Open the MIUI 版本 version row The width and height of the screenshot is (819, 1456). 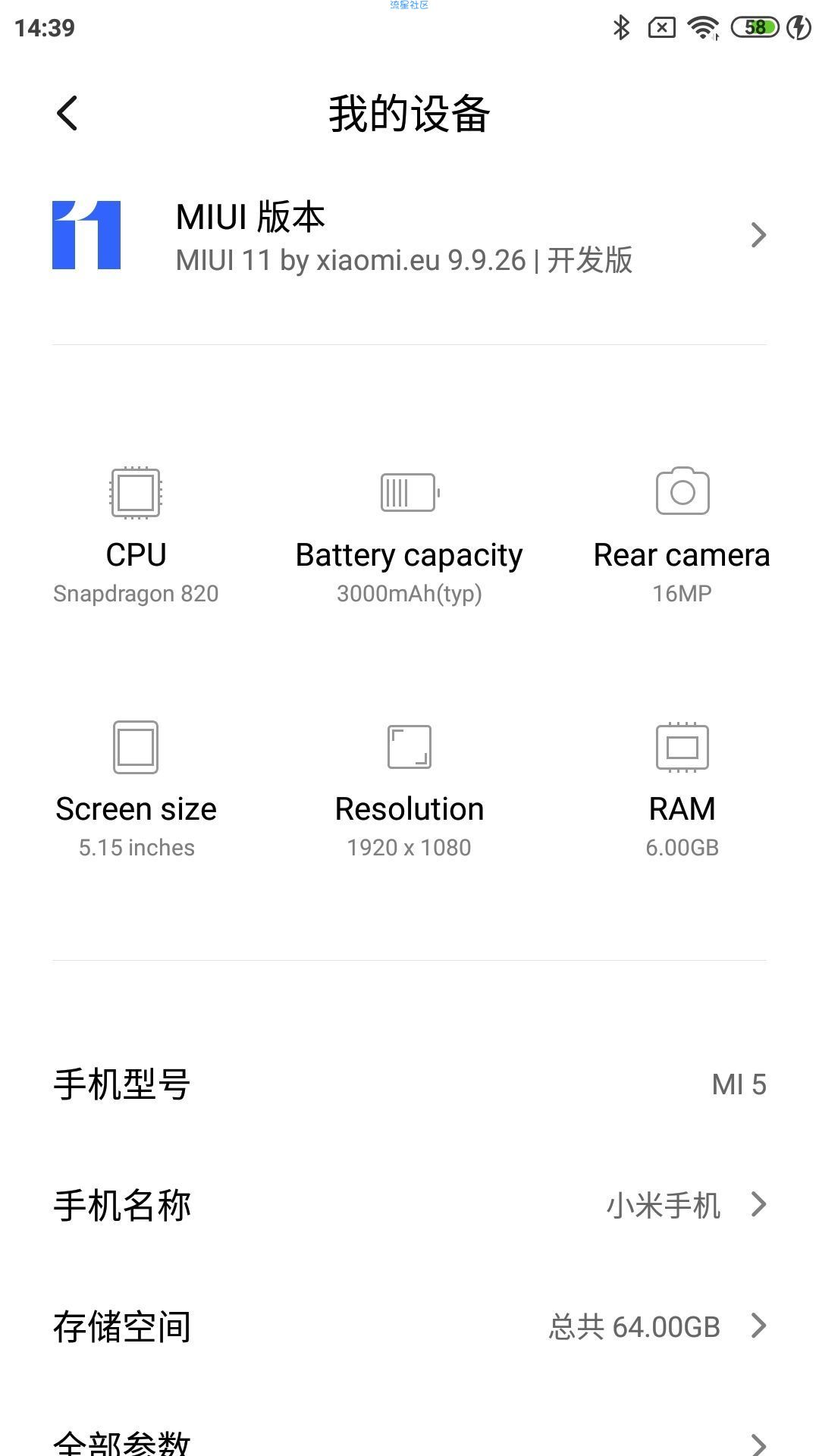[409, 236]
